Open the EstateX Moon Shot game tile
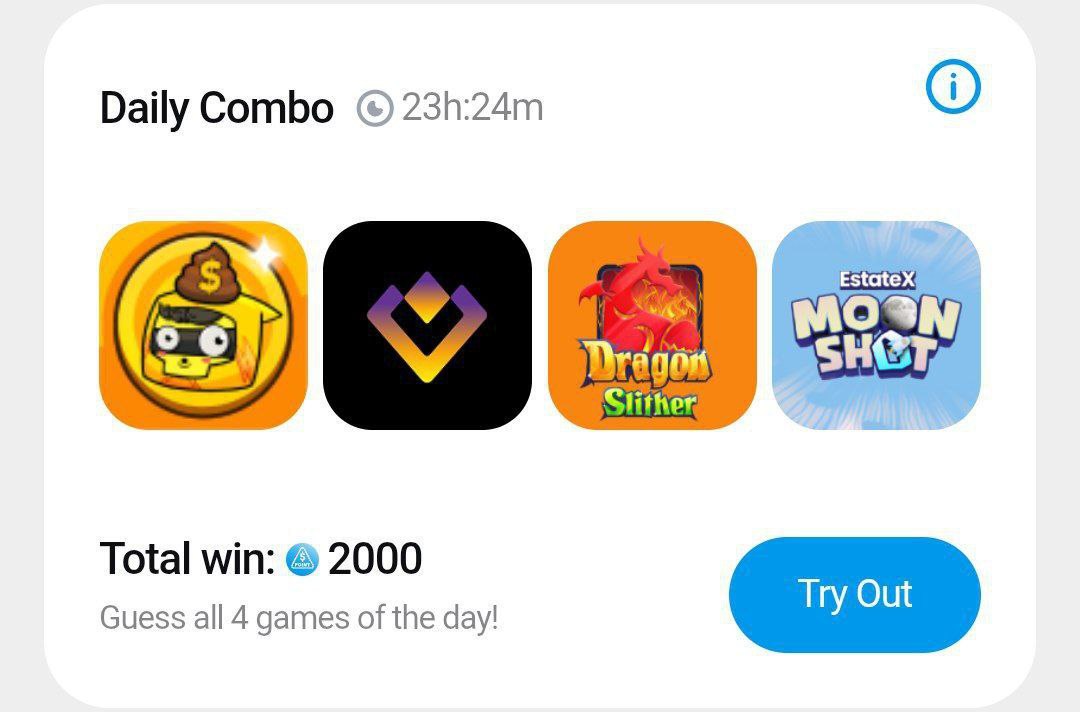 (876, 326)
